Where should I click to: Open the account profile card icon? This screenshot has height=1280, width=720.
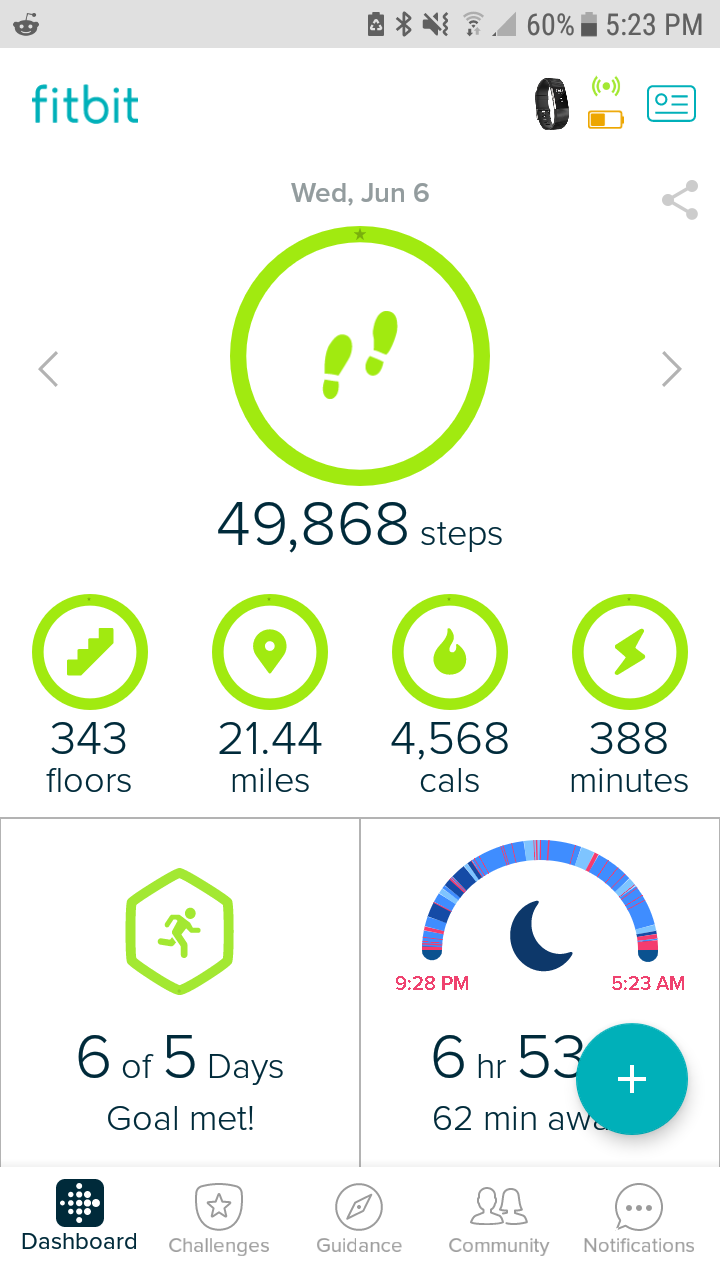(x=671, y=104)
